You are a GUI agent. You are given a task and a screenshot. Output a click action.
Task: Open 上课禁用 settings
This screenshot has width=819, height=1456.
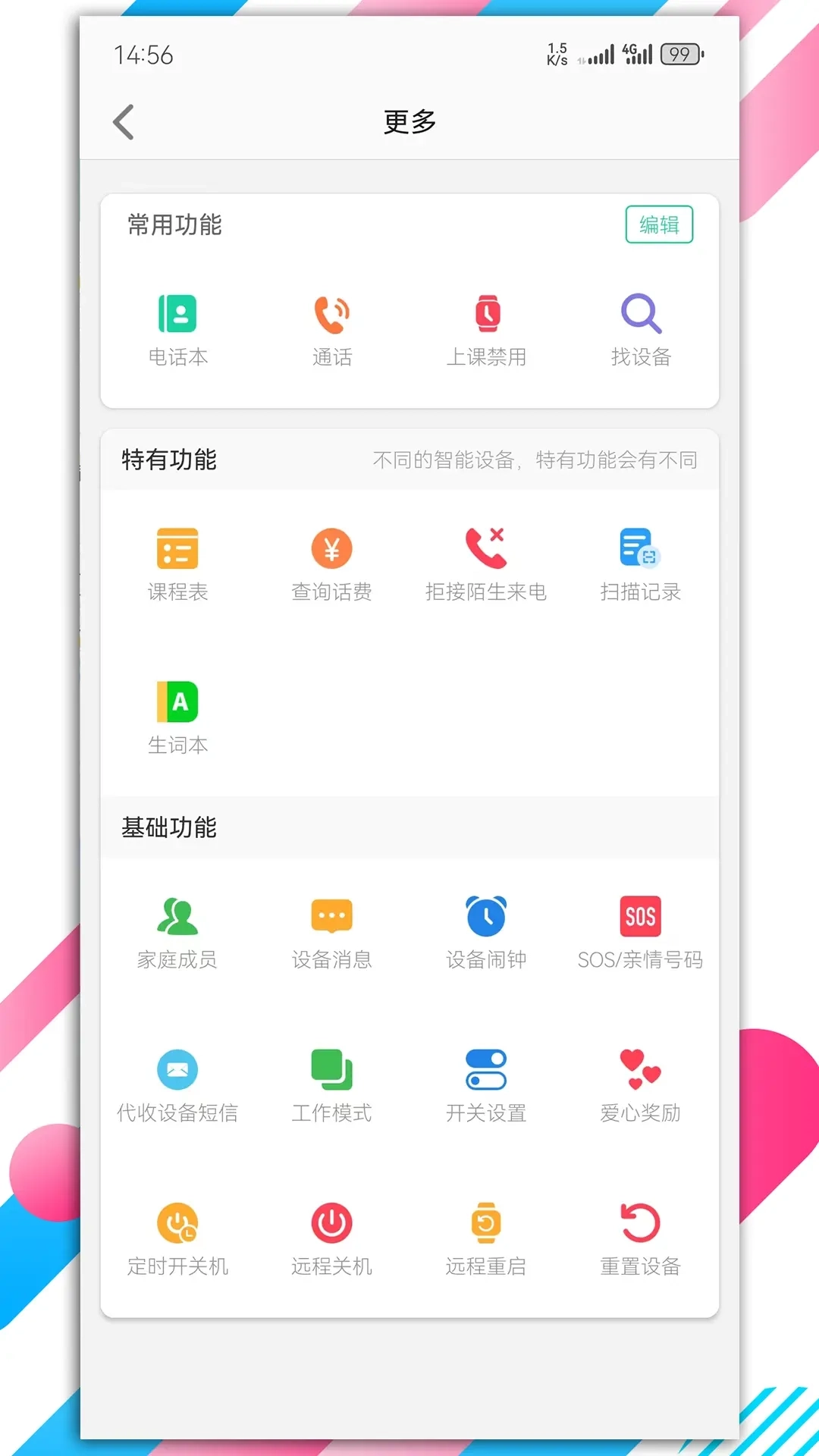tap(486, 331)
